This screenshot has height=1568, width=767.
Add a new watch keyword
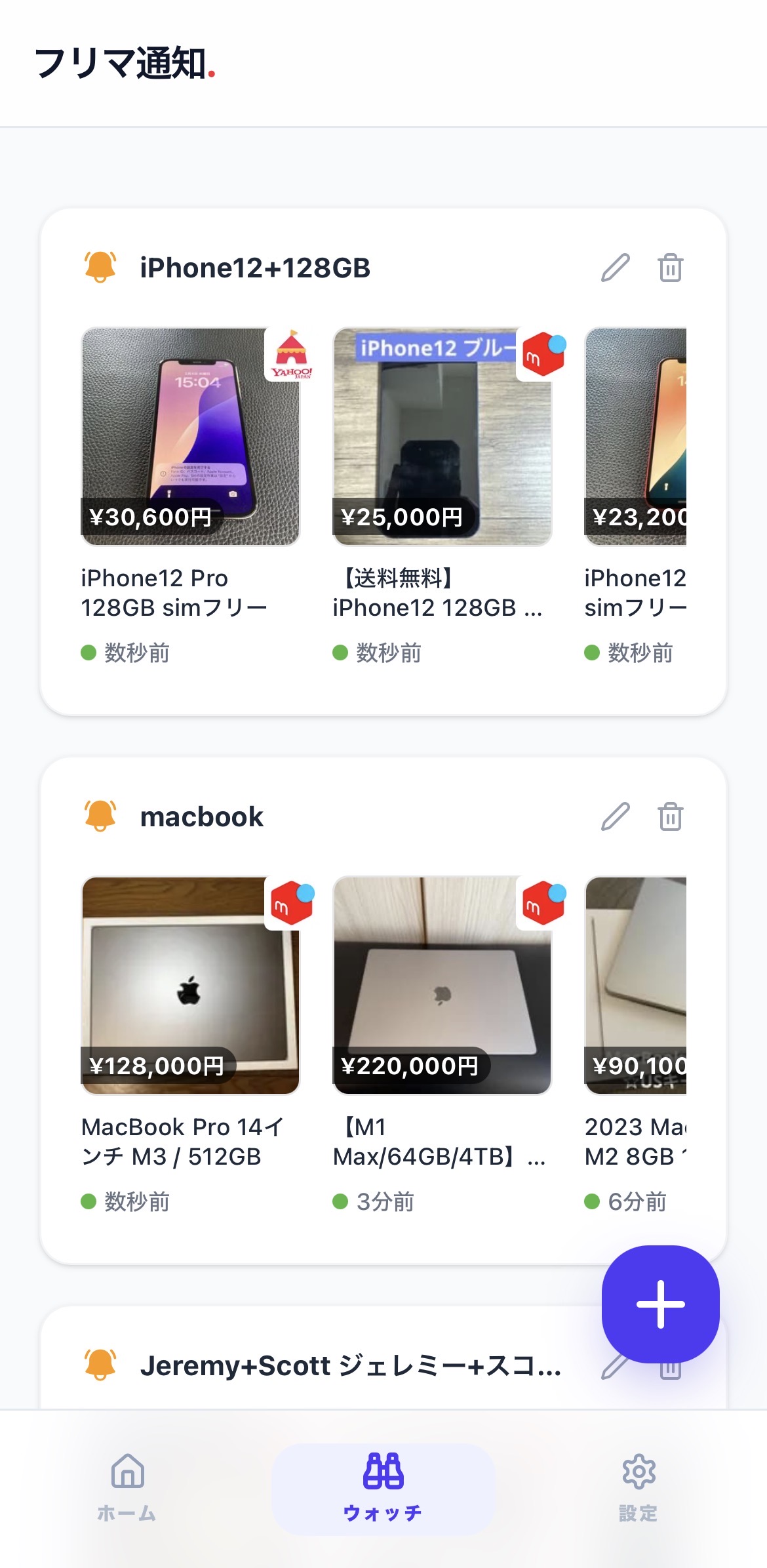(660, 1304)
